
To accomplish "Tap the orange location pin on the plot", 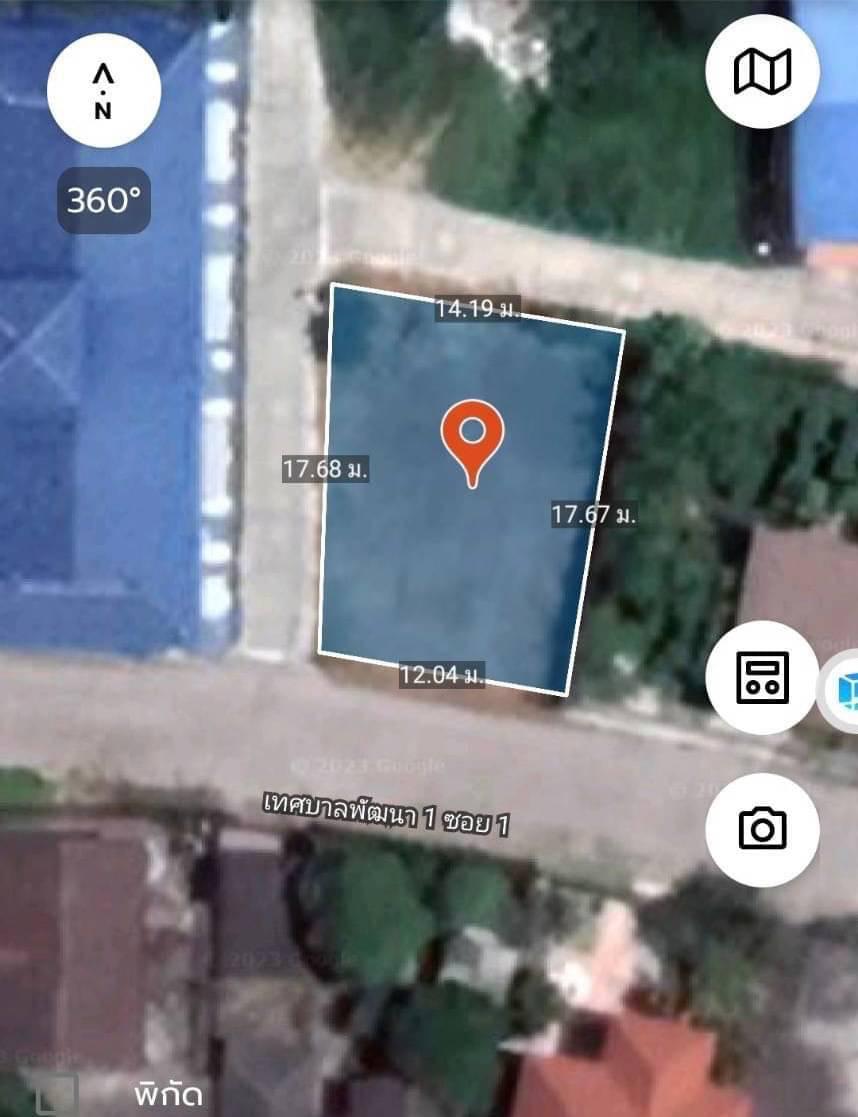I will (472, 436).
